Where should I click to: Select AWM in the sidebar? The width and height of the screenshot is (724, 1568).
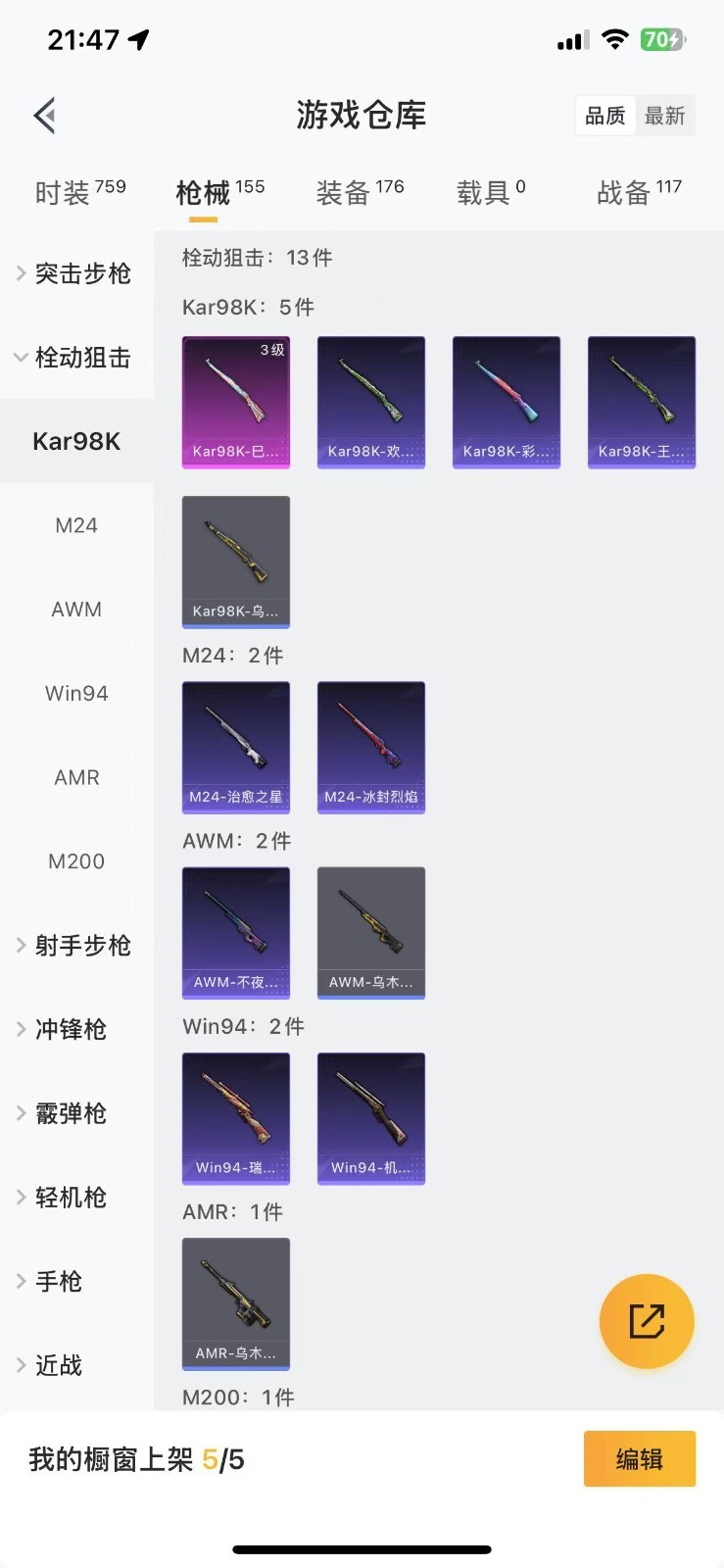(76, 610)
